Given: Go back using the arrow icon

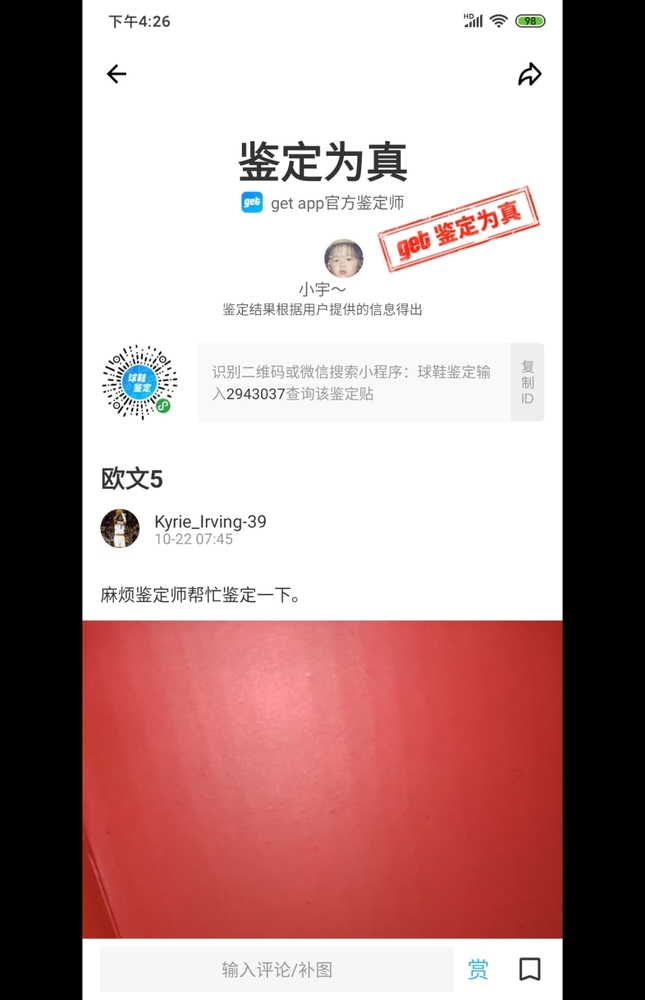Looking at the screenshot, I should click(x=117, y=74).
